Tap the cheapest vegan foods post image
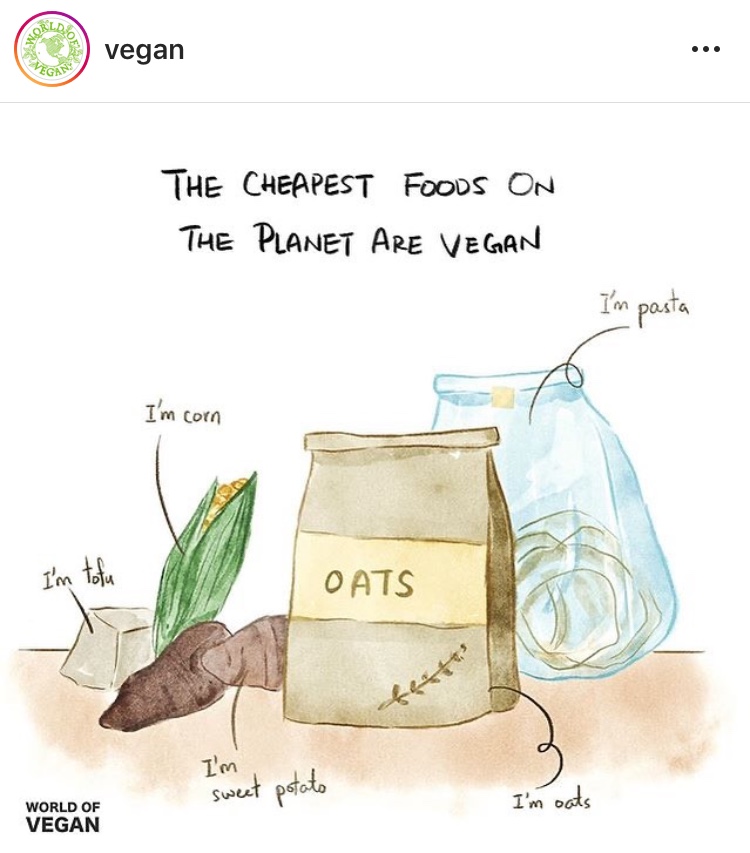Viewport: 750px width, 853px height. click(375, 480)
